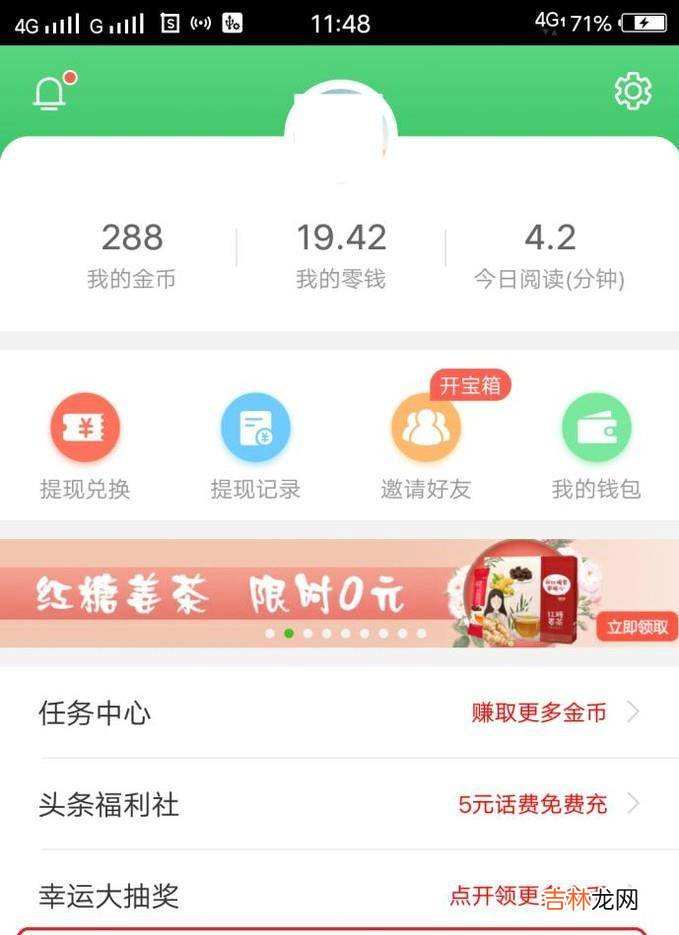Open the notifications bell
The width and height of the screenshot is (679, 935).
50,92
